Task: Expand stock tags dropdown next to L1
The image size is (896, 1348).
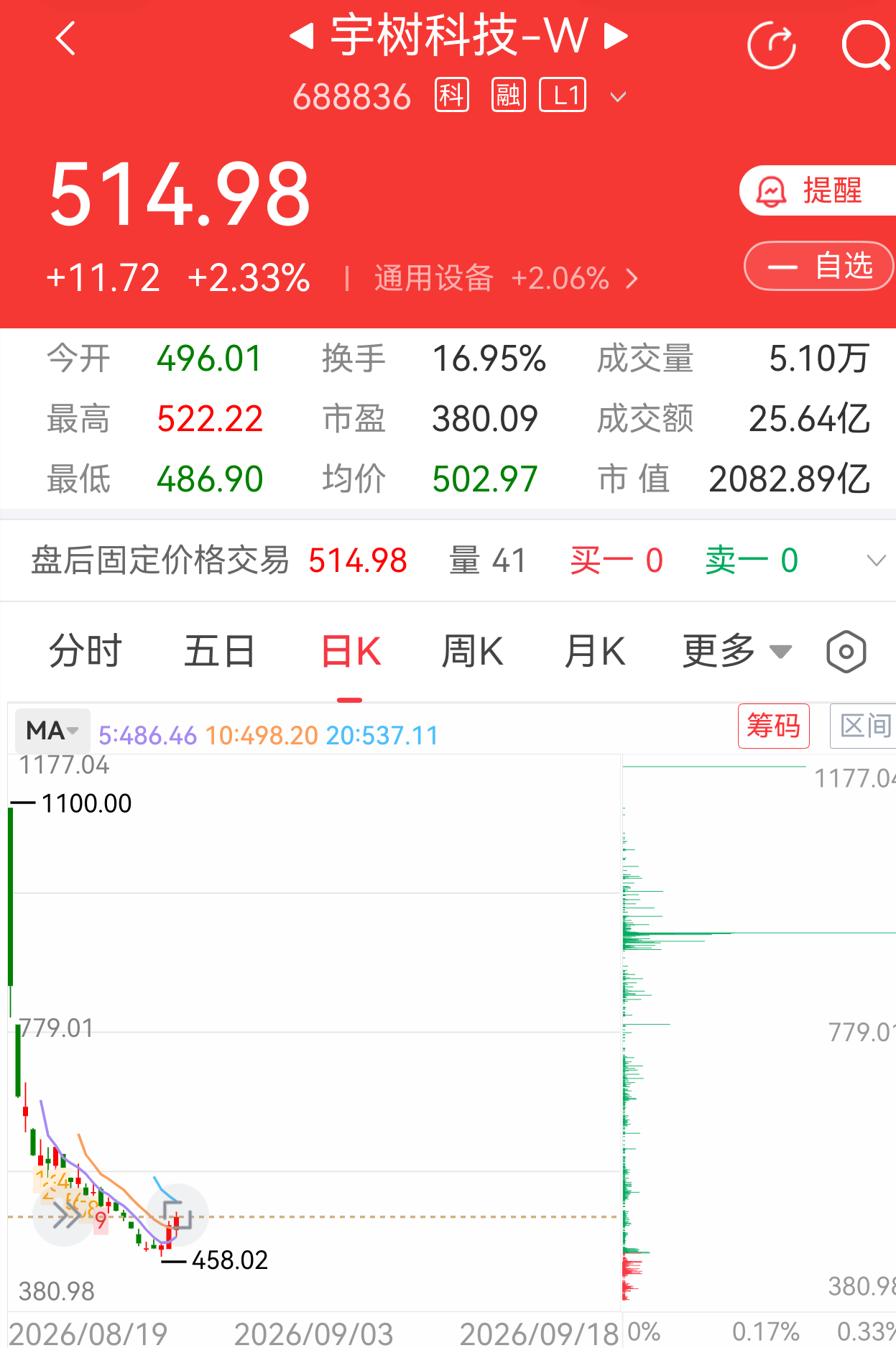Action: tap(618, 96)
